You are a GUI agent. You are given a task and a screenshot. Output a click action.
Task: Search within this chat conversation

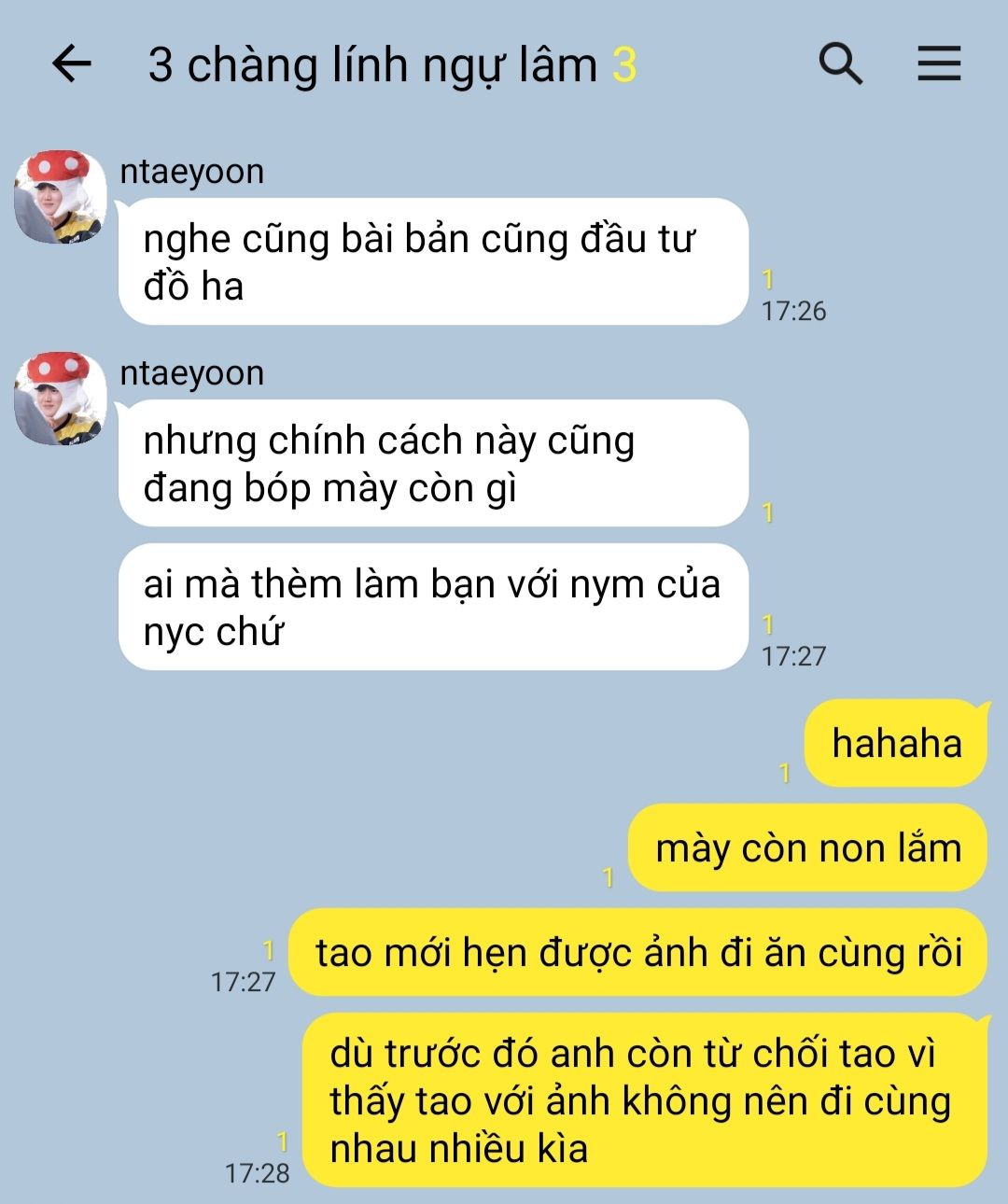840,64
